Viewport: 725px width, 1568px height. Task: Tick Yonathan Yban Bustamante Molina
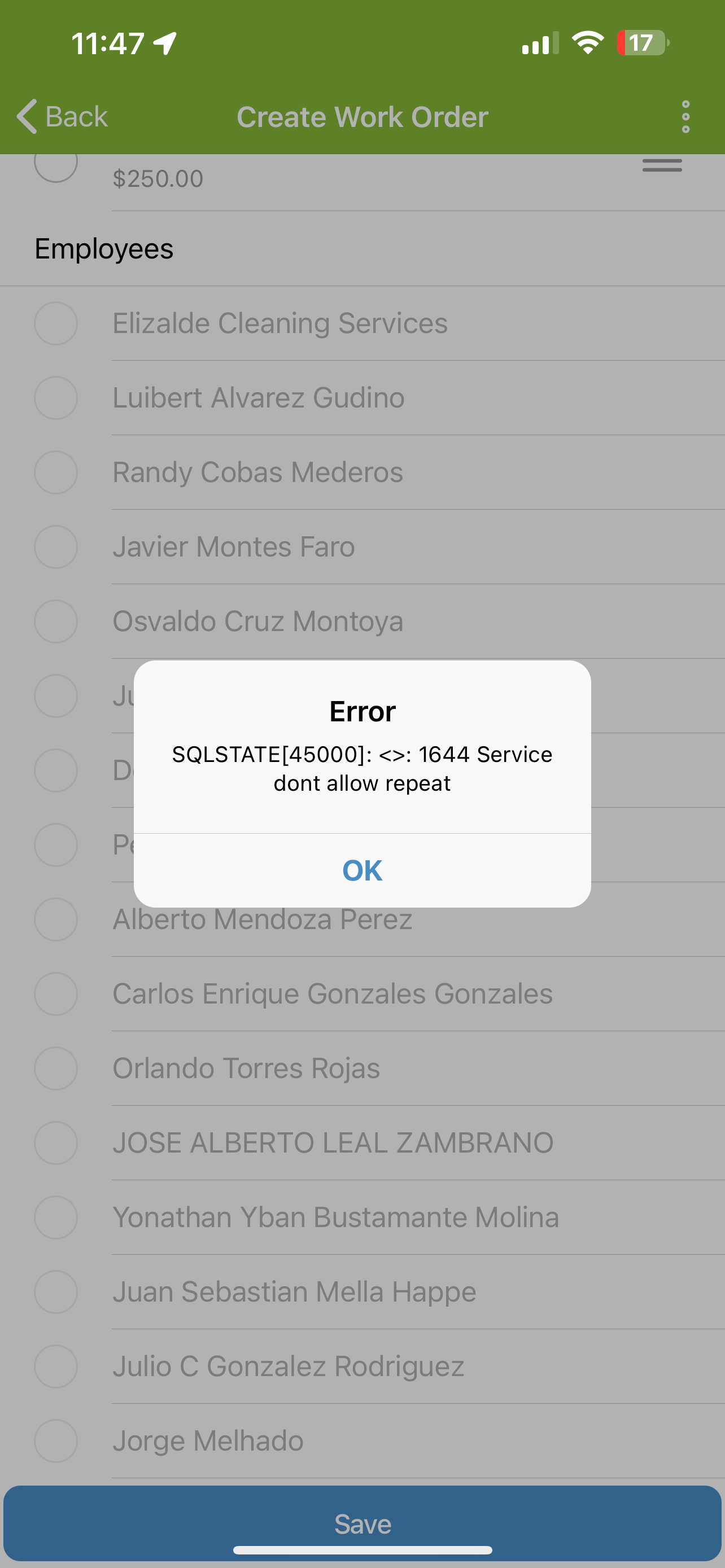click(x=56, y=1217)
